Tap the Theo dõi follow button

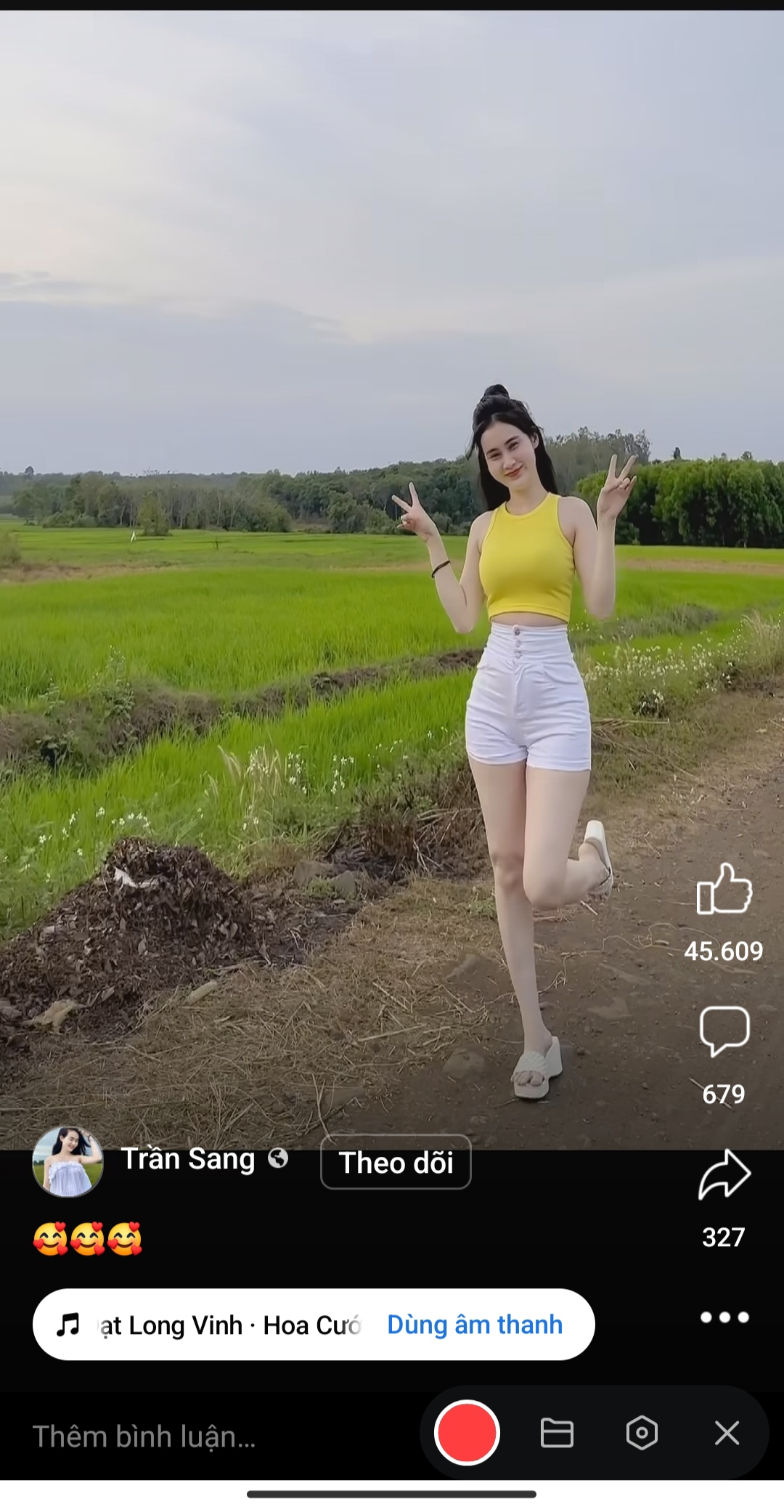click(x=396, y=1162)
